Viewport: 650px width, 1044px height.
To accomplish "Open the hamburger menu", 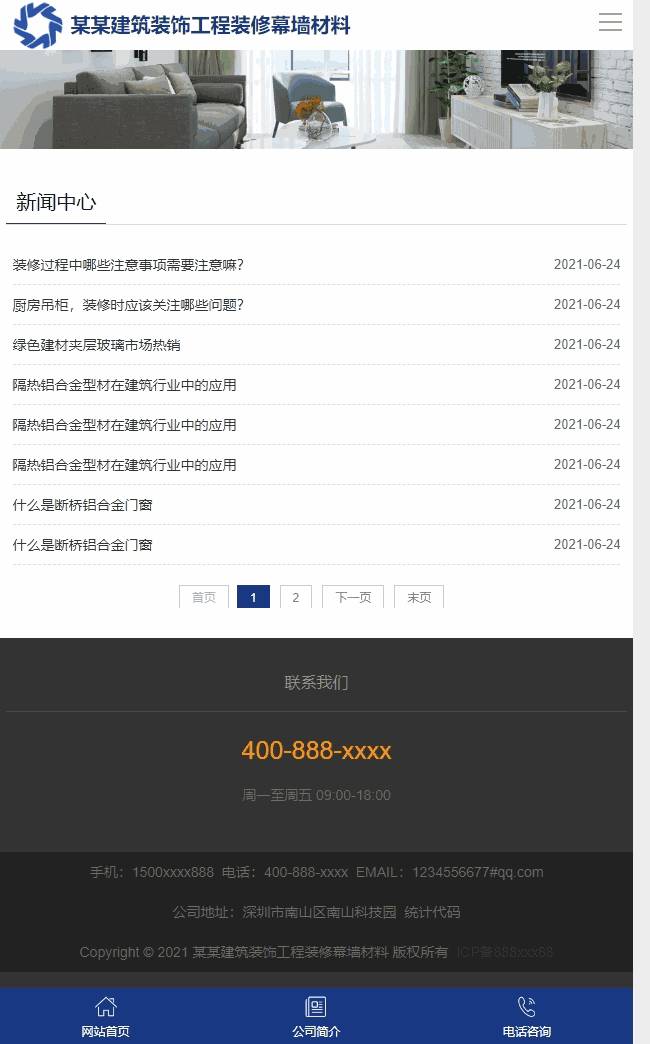I will tap(610, 22).
